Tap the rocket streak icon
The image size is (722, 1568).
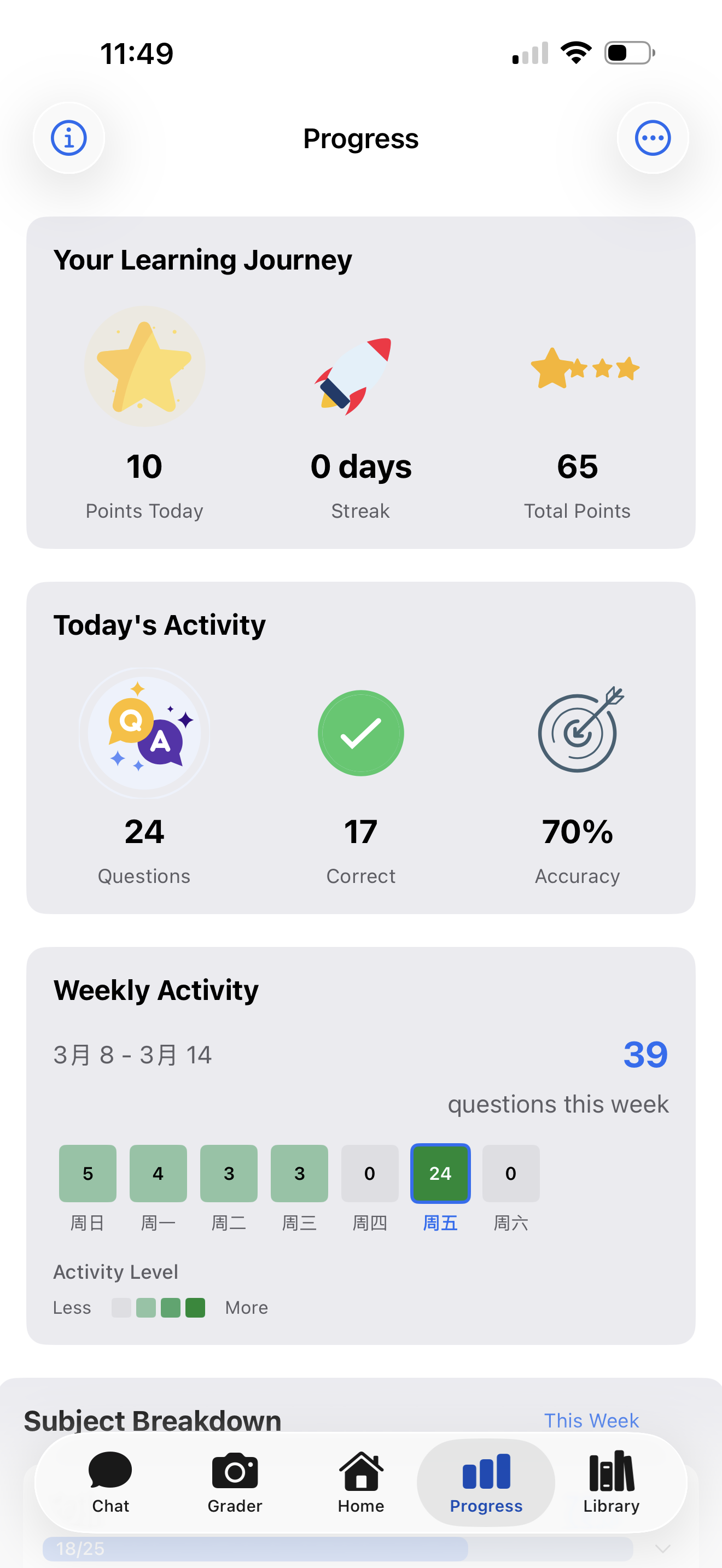click(360, 376)
